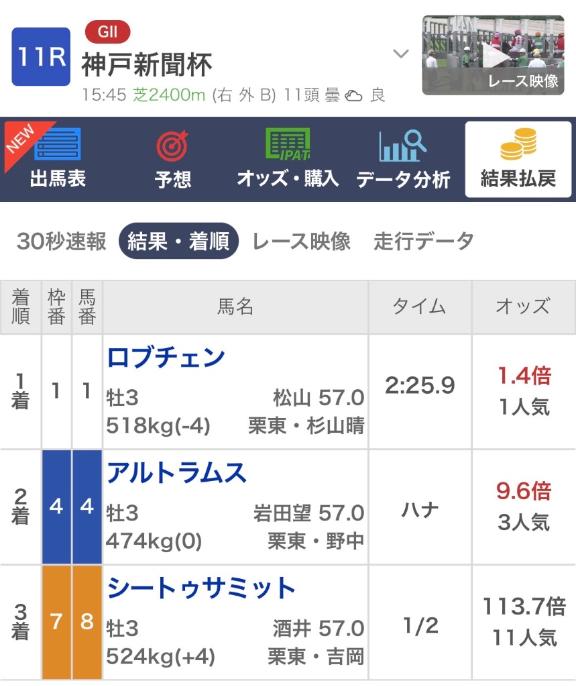Select the 結果・着順 sub-tab
576x686 pixels.
(178, 241)
